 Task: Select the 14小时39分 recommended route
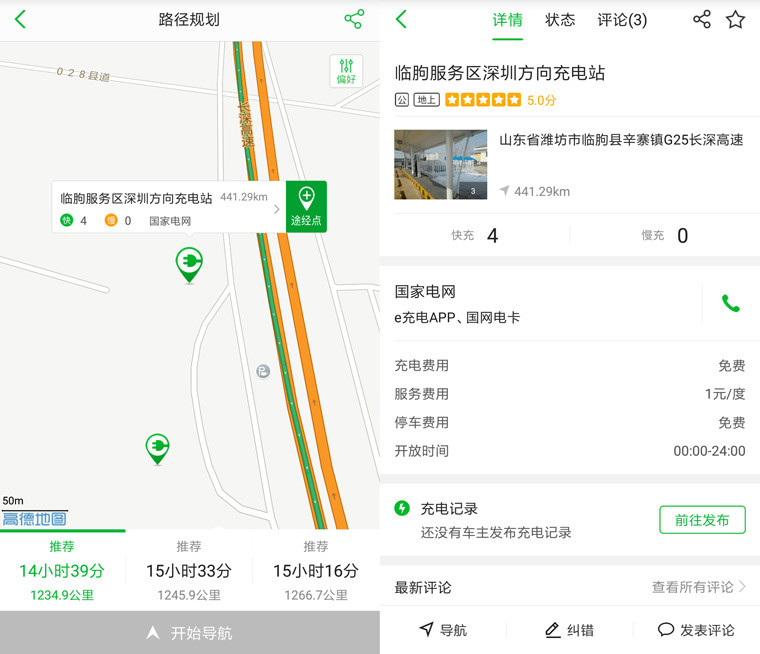(62, 571)
